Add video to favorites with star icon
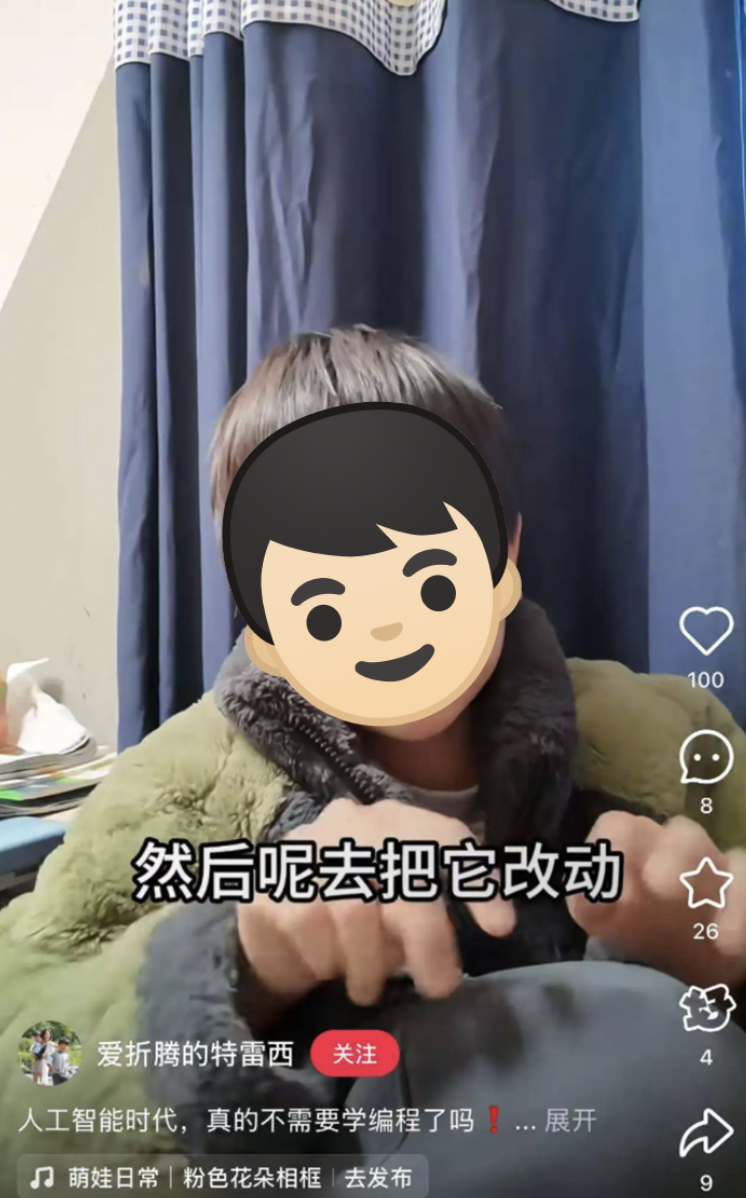This screenshot has width=746, height=1198. (706, 884)
